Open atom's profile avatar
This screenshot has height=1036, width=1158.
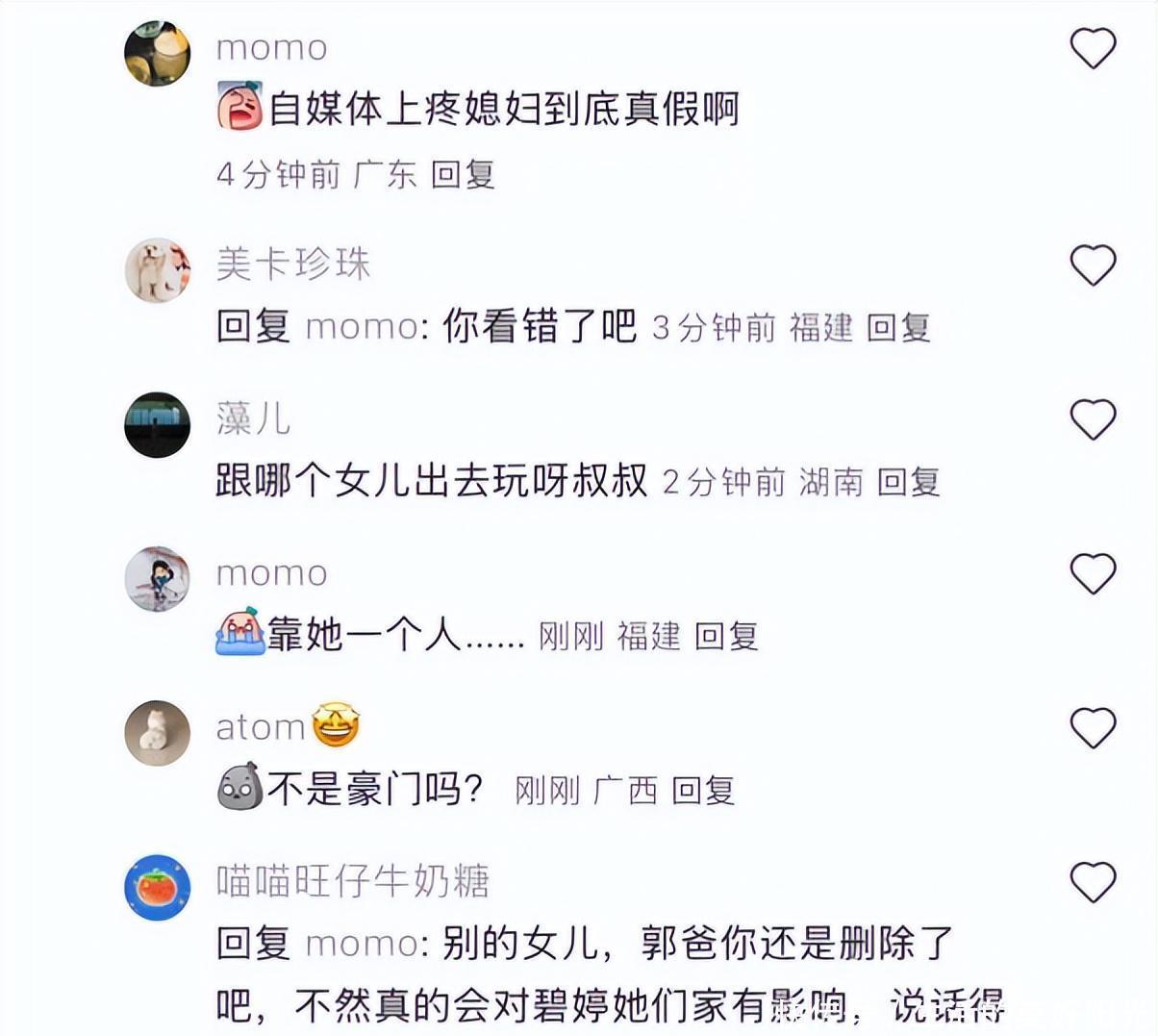[x=158, y=733]
